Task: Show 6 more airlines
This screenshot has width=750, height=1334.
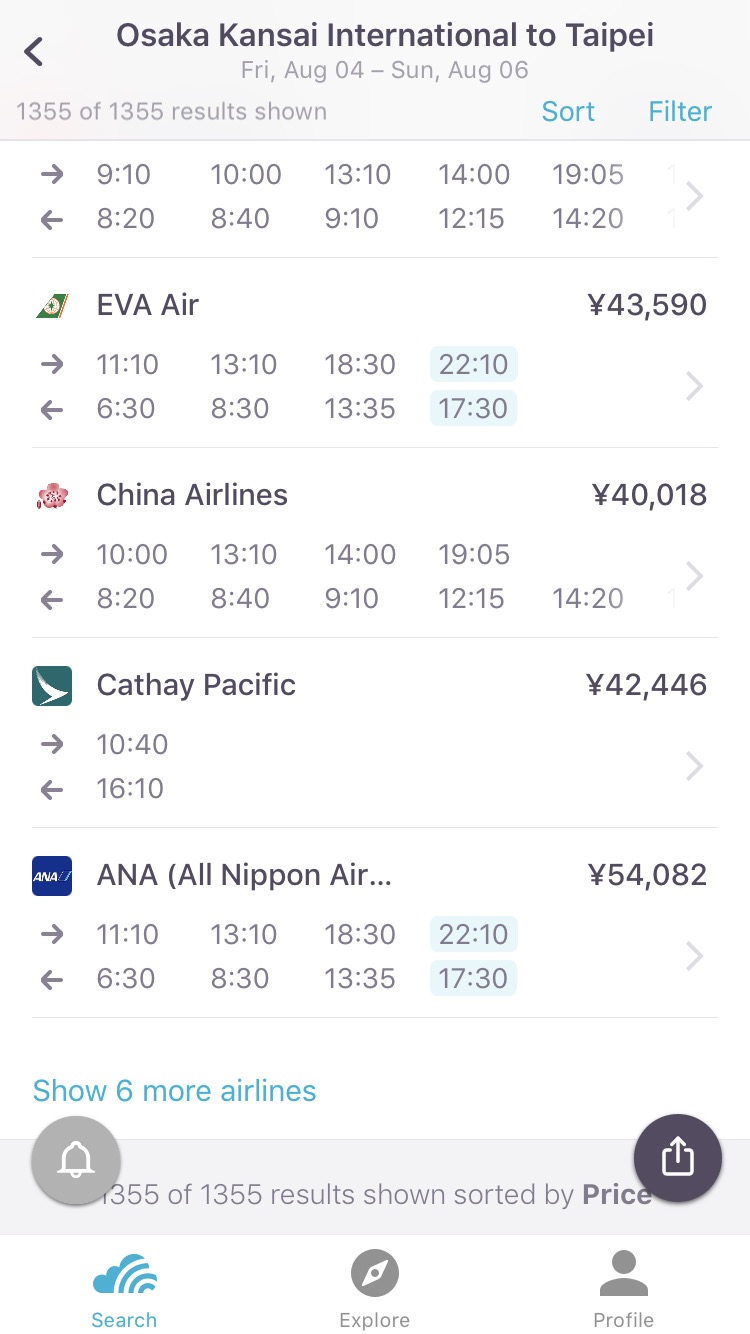Action: pyautogui.click(x=174, y=1090)
